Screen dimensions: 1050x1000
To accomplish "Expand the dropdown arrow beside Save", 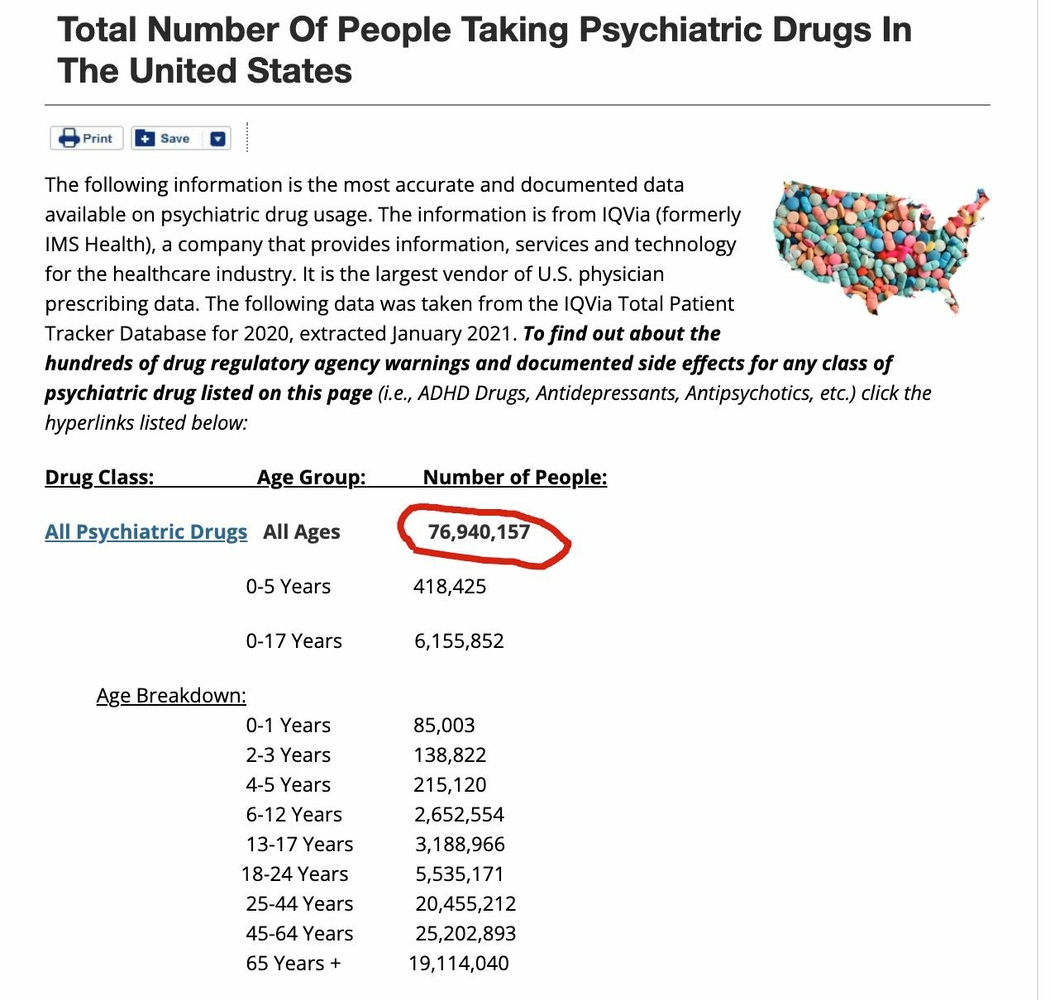I will tap(218, 139).
